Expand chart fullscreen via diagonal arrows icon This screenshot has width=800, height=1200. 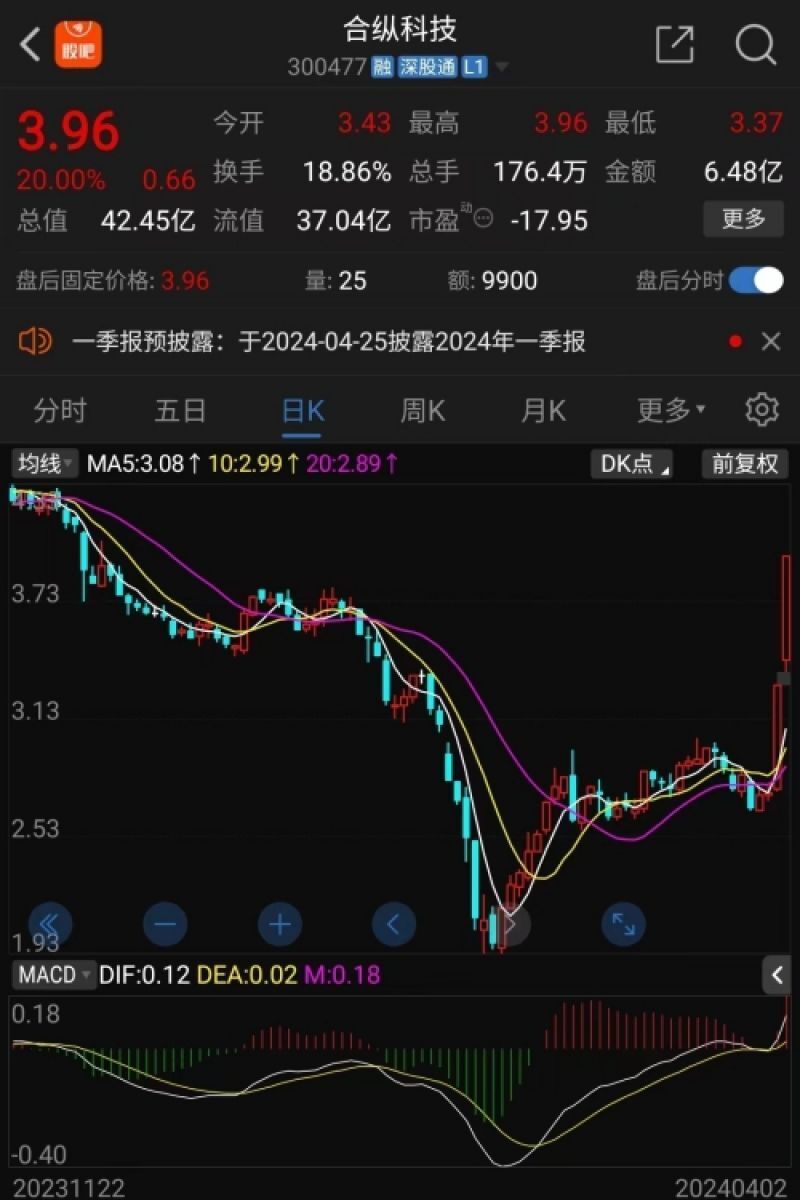click(x=623, y=924)
